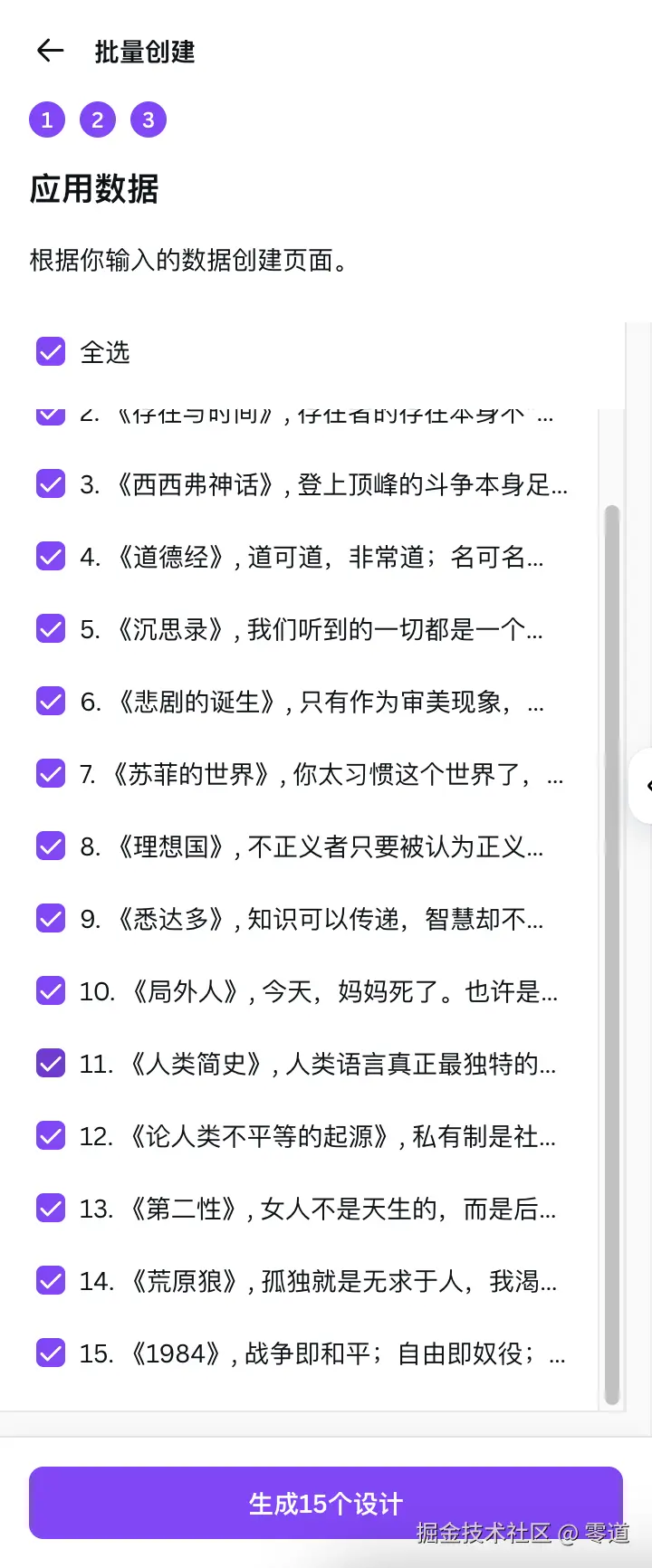Image resolution: width=652 pixels, height=1568 pixels.
Task: Deselect item 4 《道德经》
Action: click(x=51, y=557)
